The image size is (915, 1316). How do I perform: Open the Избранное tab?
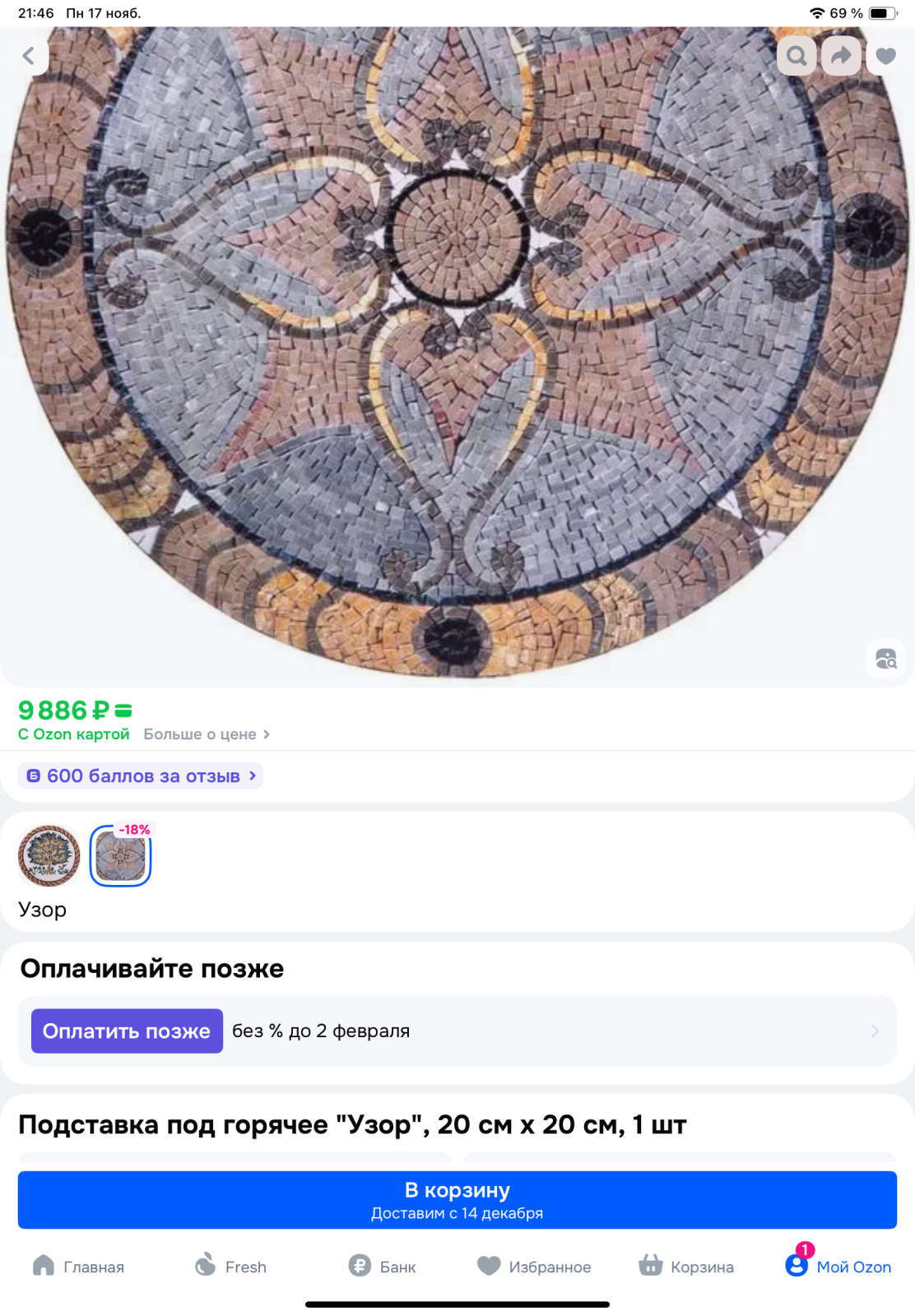(x=534, y=1266)
